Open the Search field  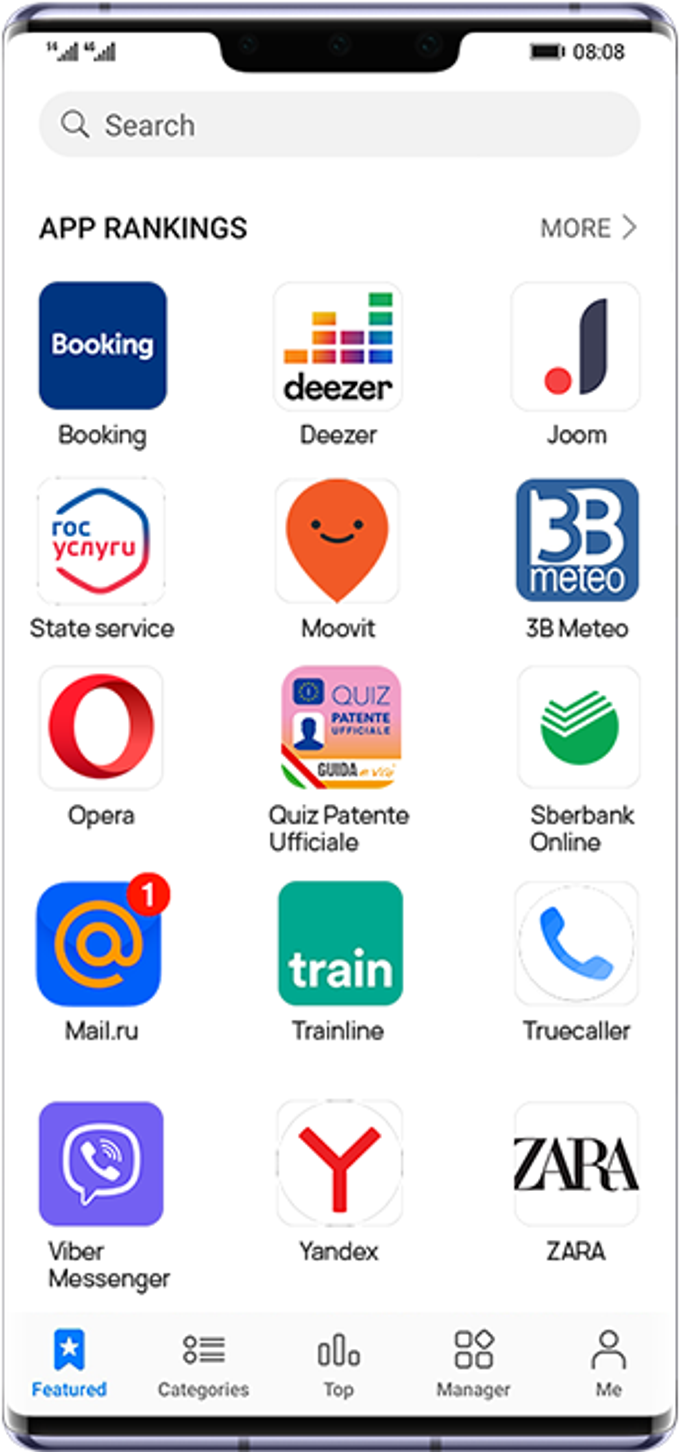click(340, 125)
